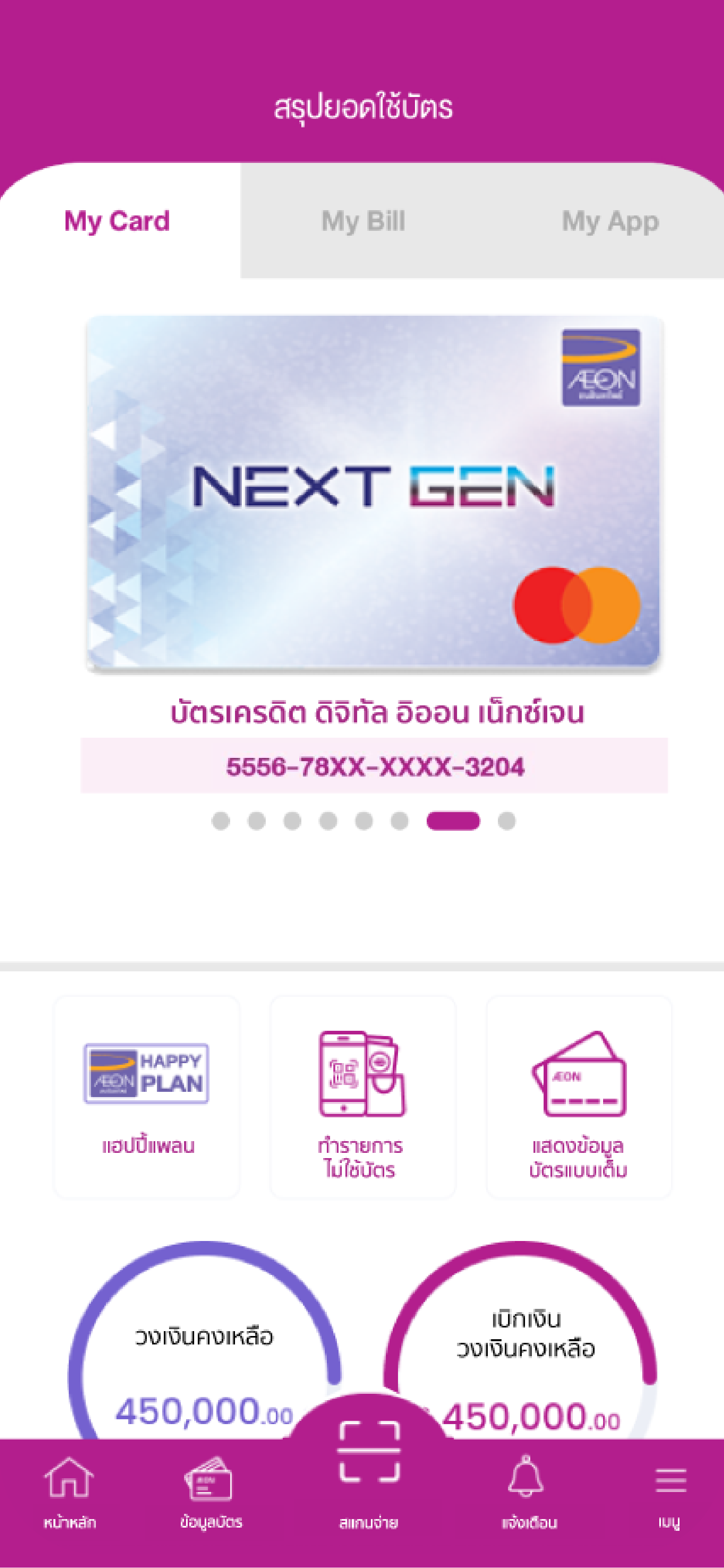The height and width of the screenshot is (1568, 724).
Task: Switch to the My Bill tab
Action: (x=363, y=221)
